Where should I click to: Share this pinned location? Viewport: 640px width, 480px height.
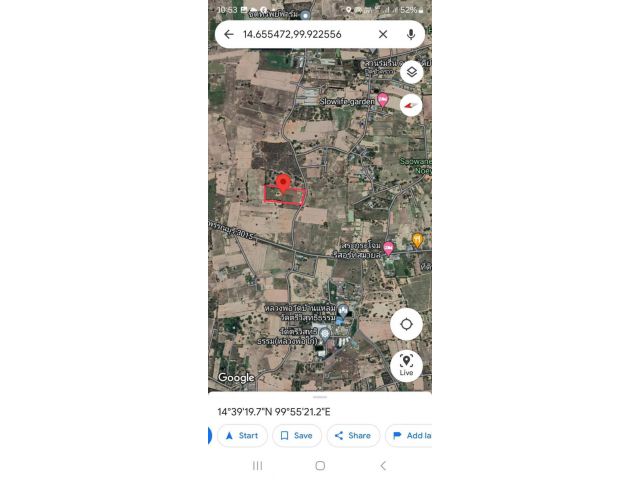[x=353, y=435]
